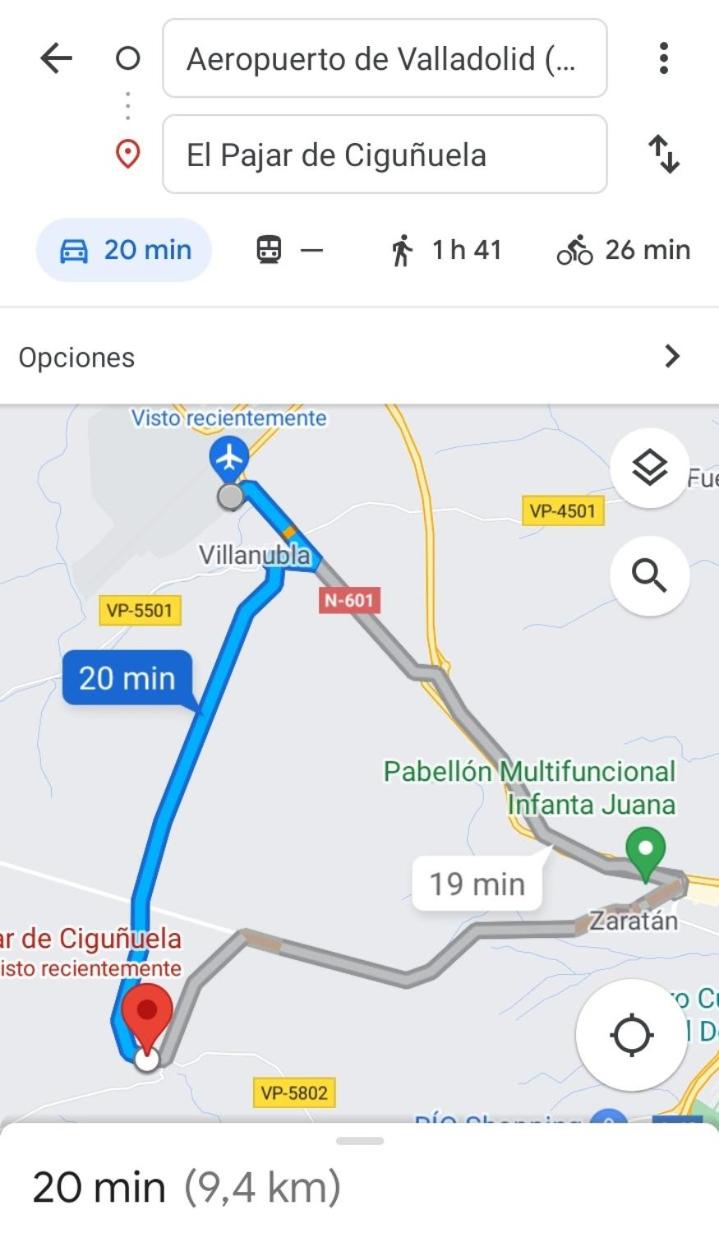Tap the 20 min route label

127,679
